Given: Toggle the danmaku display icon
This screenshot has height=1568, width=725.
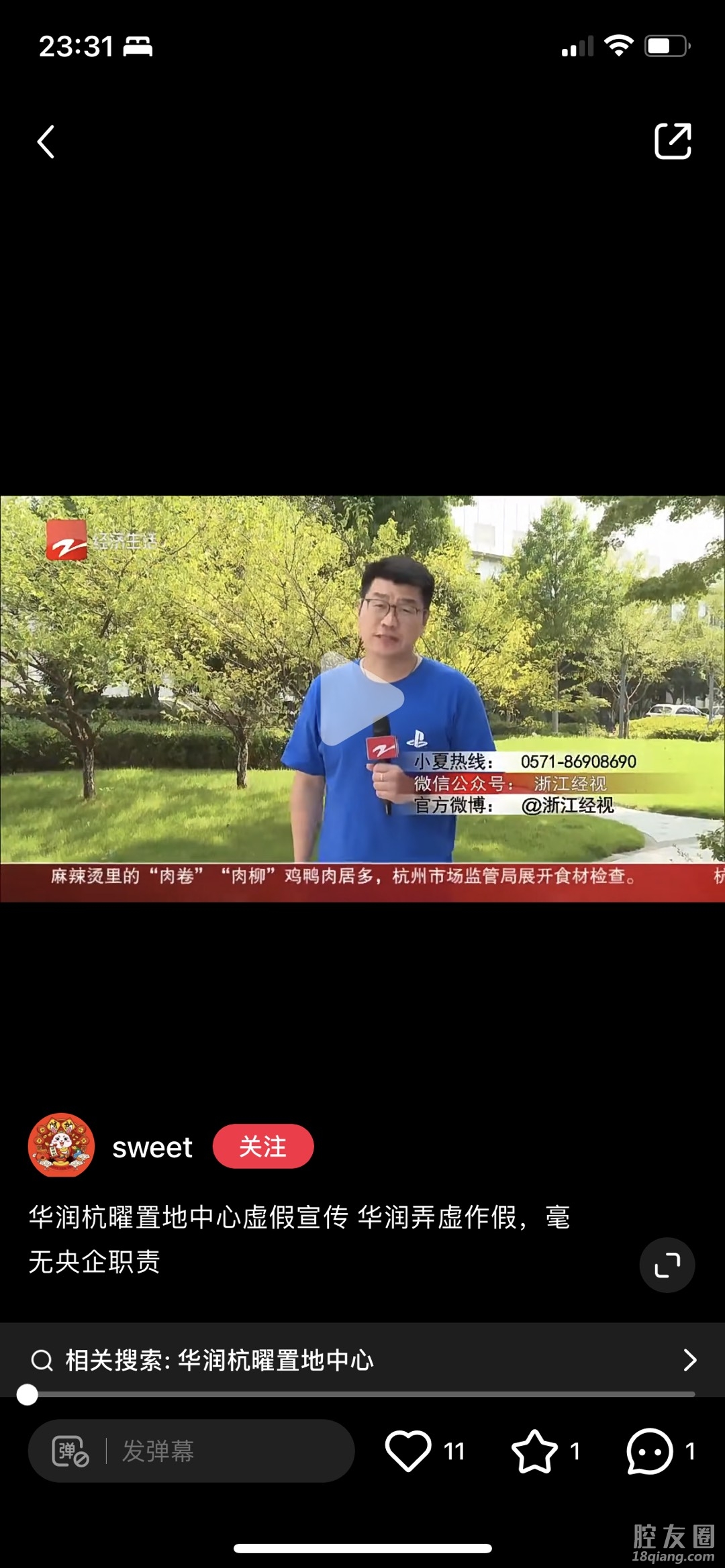Looking at the screenshot, I should 70,1451.
